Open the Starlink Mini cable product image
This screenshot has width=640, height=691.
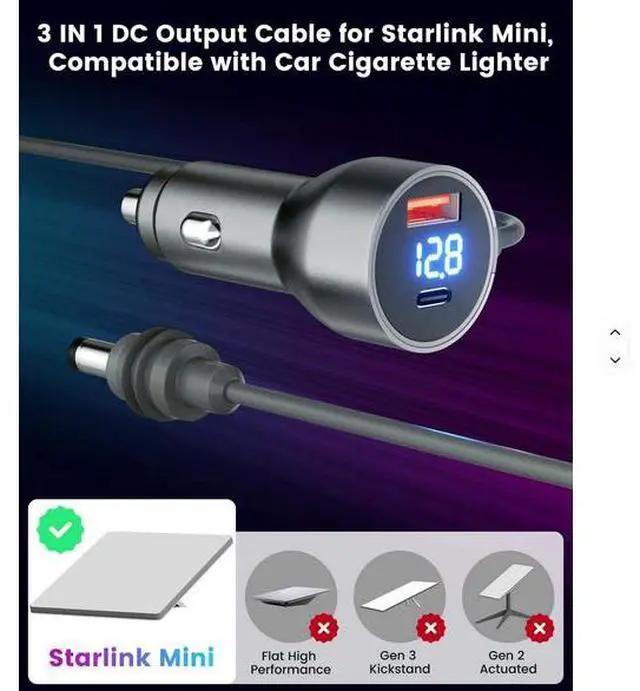[296, 346]
